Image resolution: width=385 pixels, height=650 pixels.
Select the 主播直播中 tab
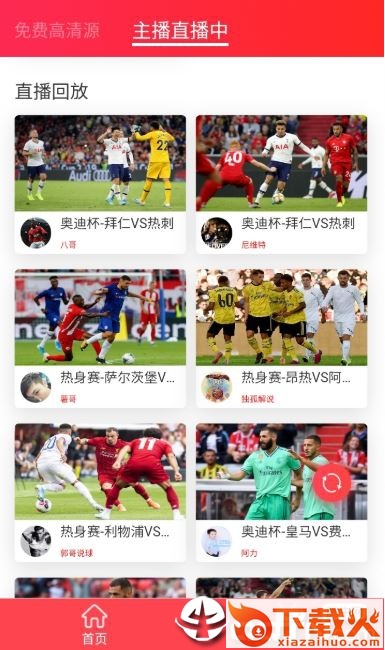(x=180, y=31)
